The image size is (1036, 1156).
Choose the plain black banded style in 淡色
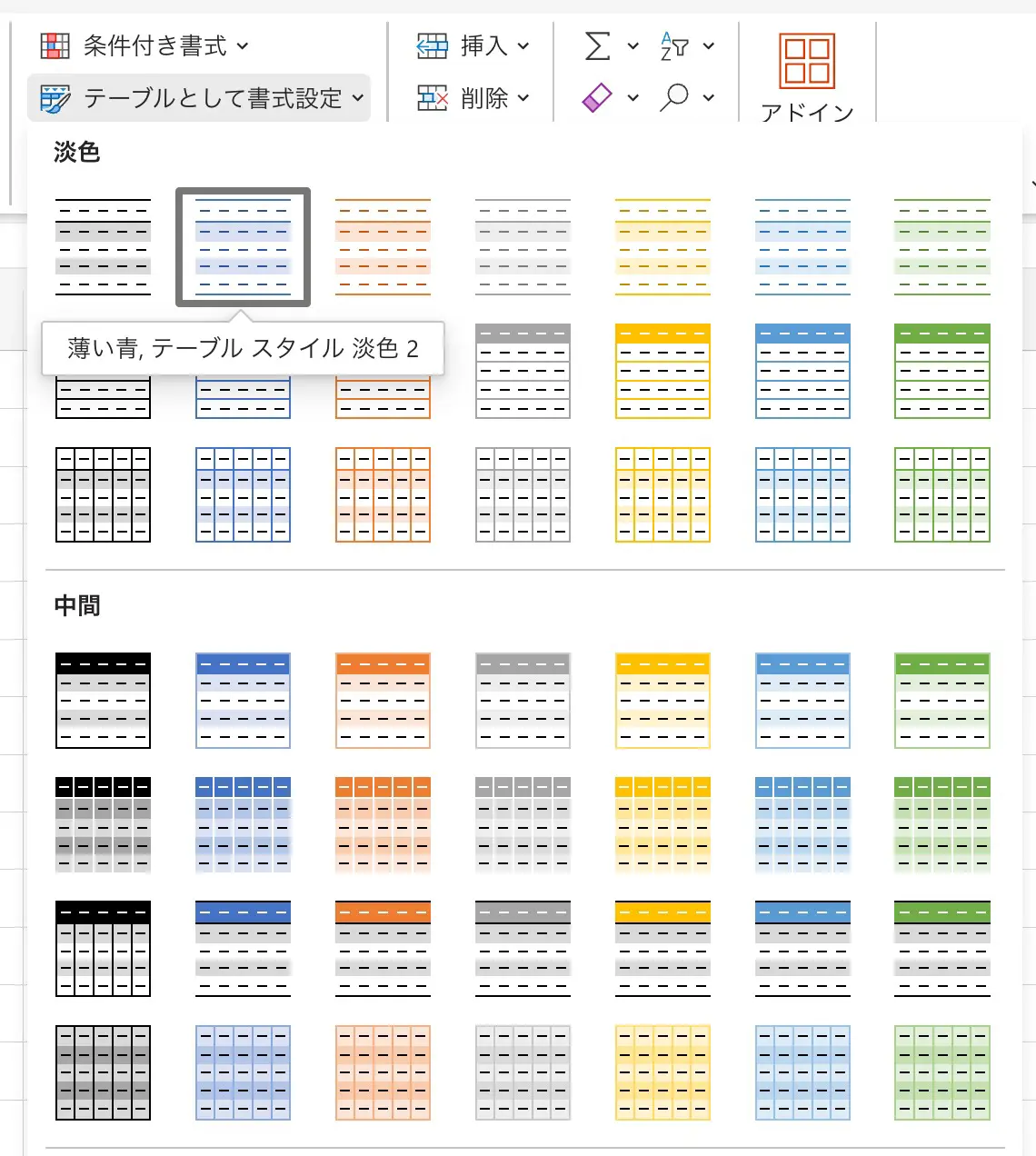pos(103,246)
